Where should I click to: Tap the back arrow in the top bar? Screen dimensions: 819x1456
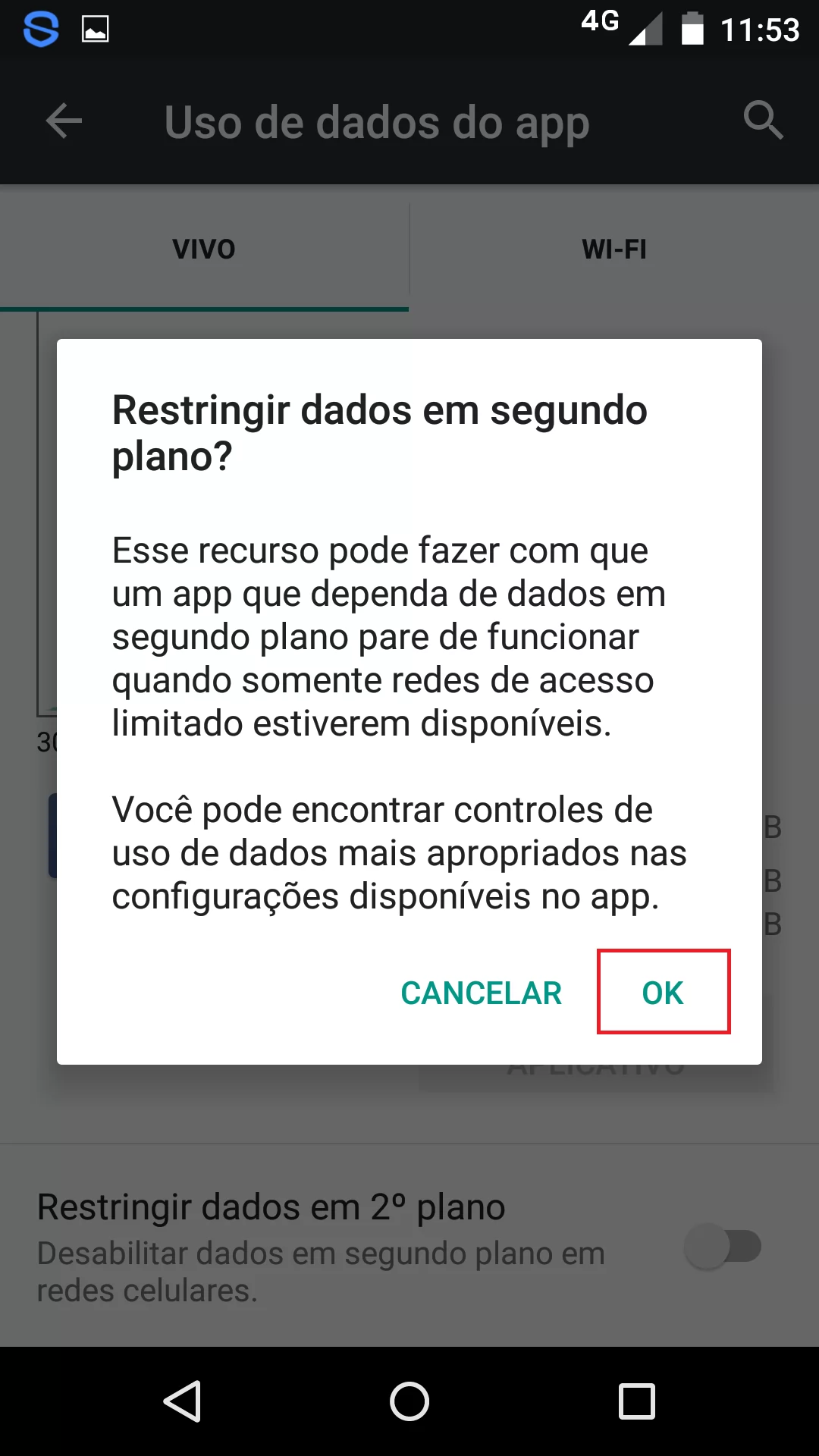click(64, 121)
